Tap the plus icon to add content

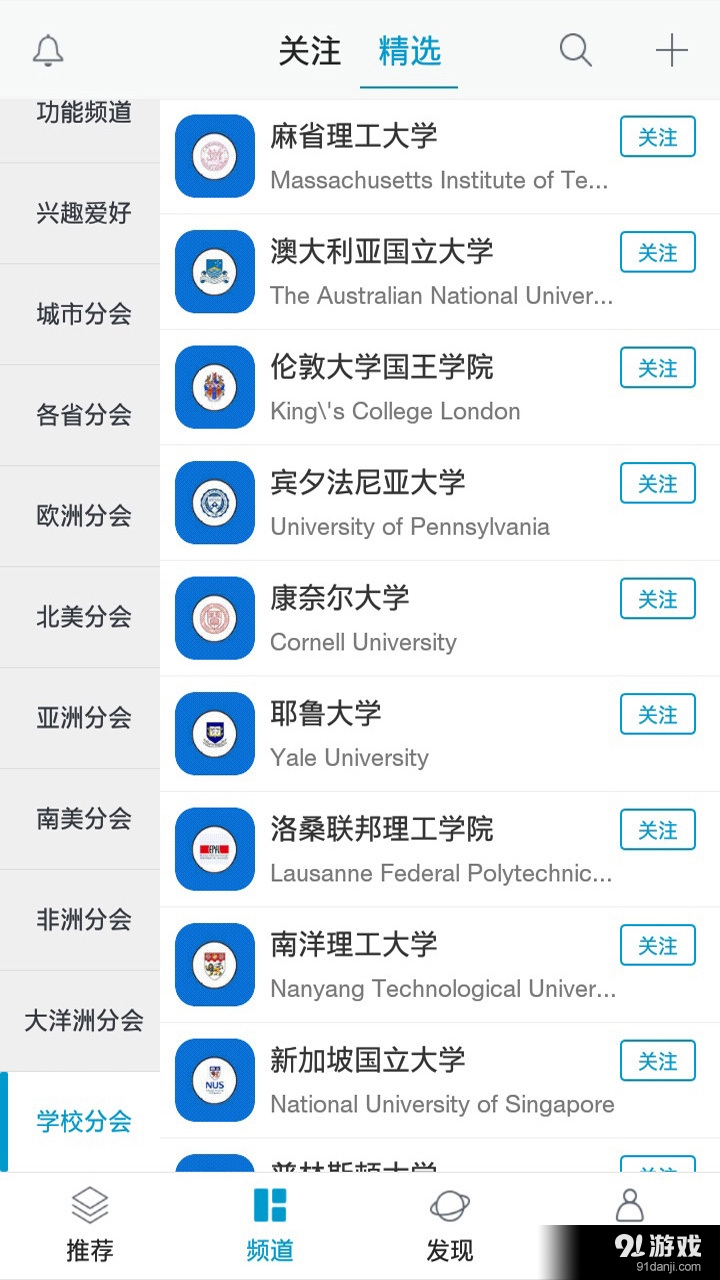[x=669, y=50]
